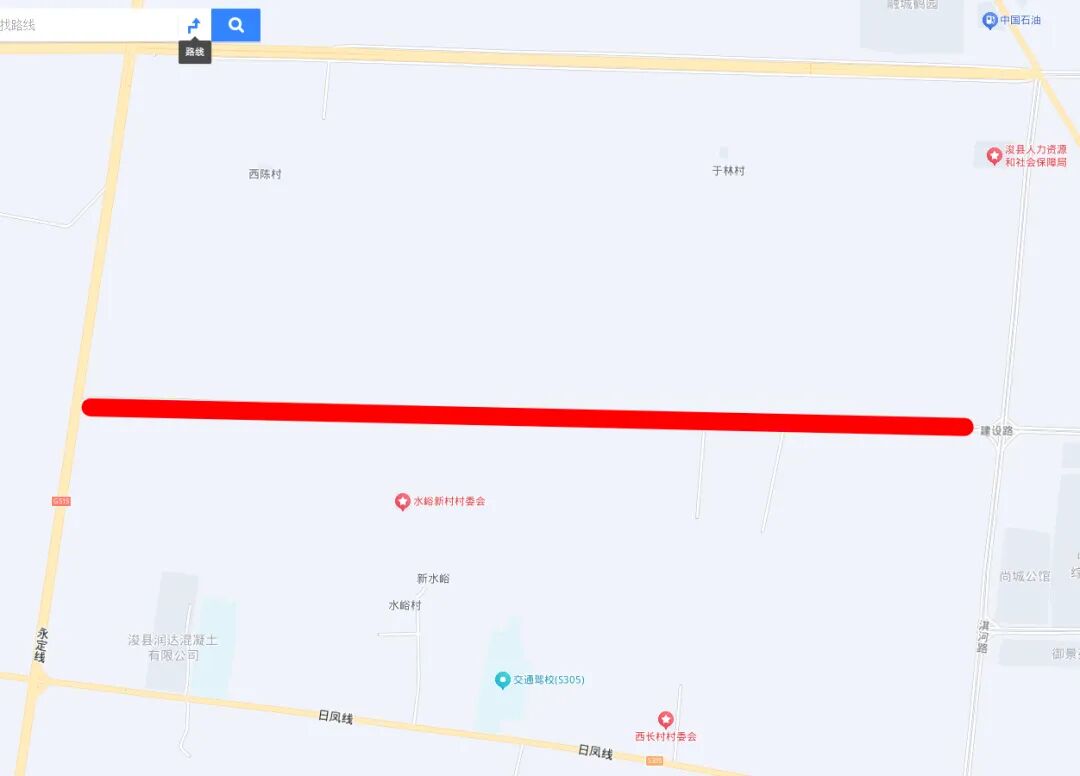
Task: Select the 浚县人力资源和社会保障局 marker
Action: click(x=994, y=155)
